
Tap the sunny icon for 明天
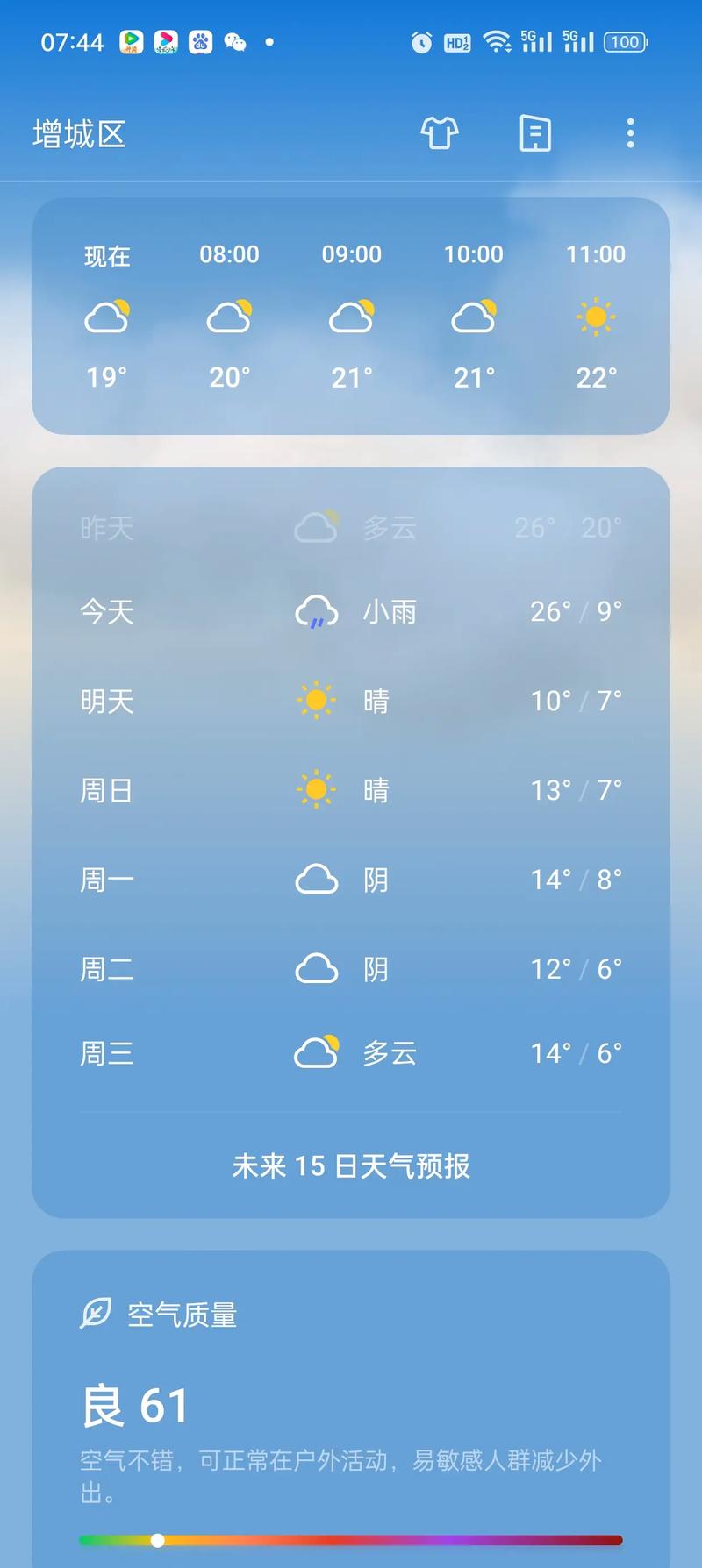317,700
